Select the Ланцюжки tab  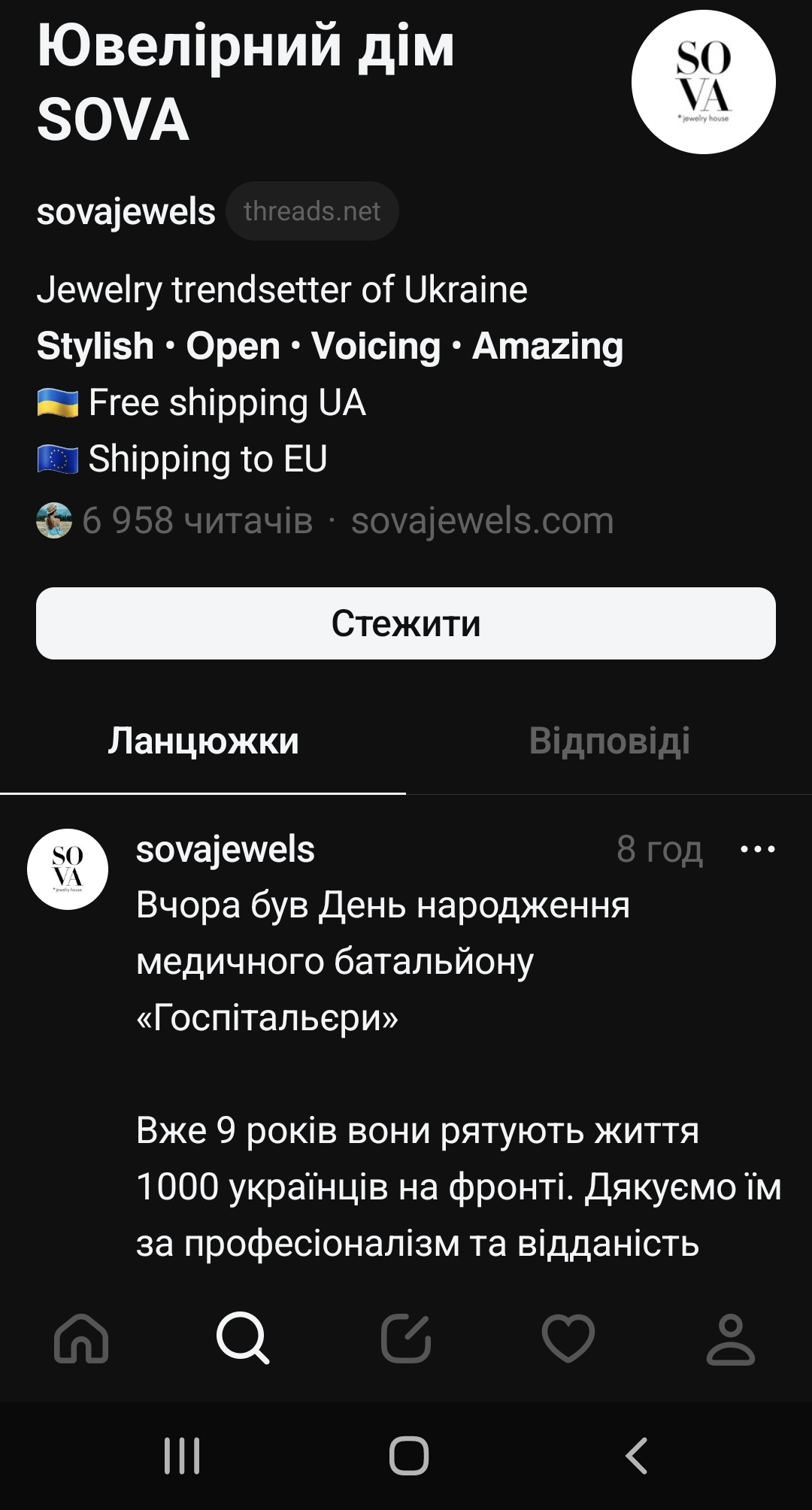pos(203,741)
